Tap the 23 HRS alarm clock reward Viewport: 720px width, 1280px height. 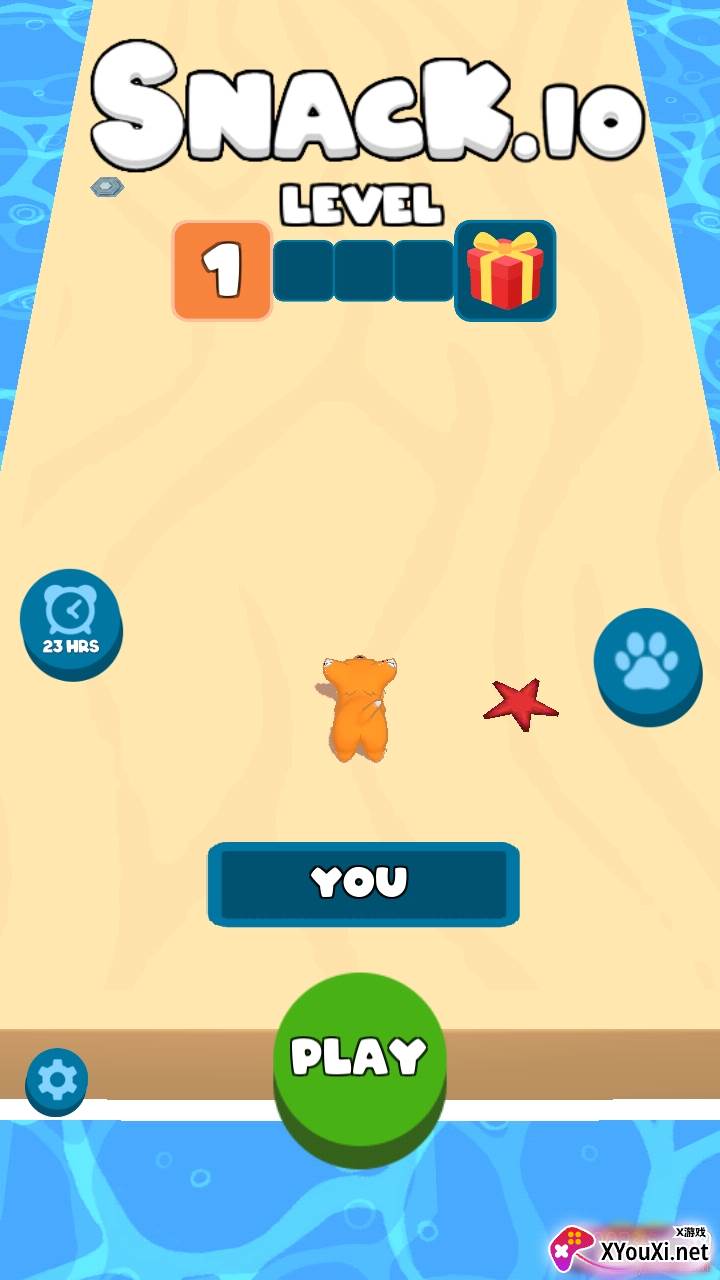(x=70, y=620)
